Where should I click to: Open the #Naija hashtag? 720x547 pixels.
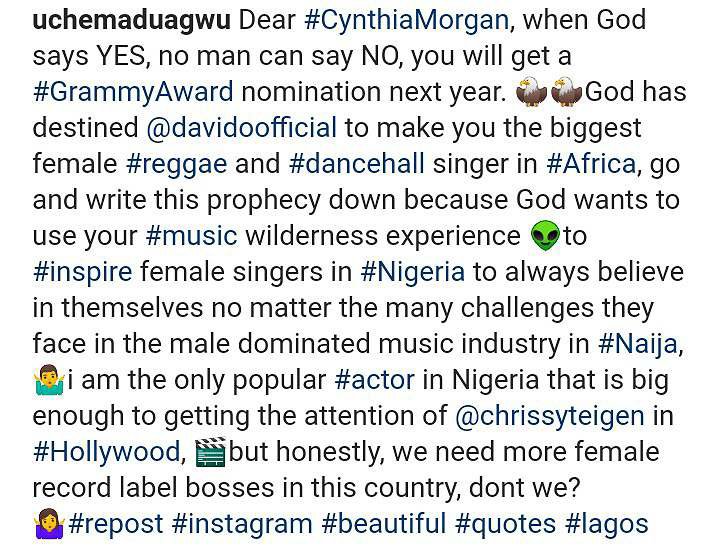coord(636,344)
